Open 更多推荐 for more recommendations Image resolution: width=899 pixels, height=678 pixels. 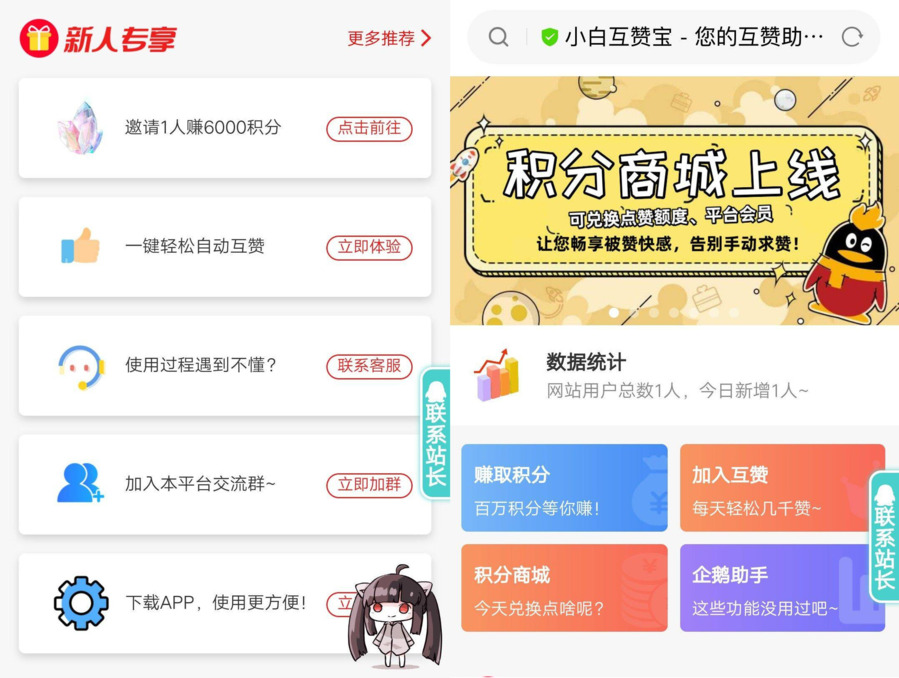389,38
